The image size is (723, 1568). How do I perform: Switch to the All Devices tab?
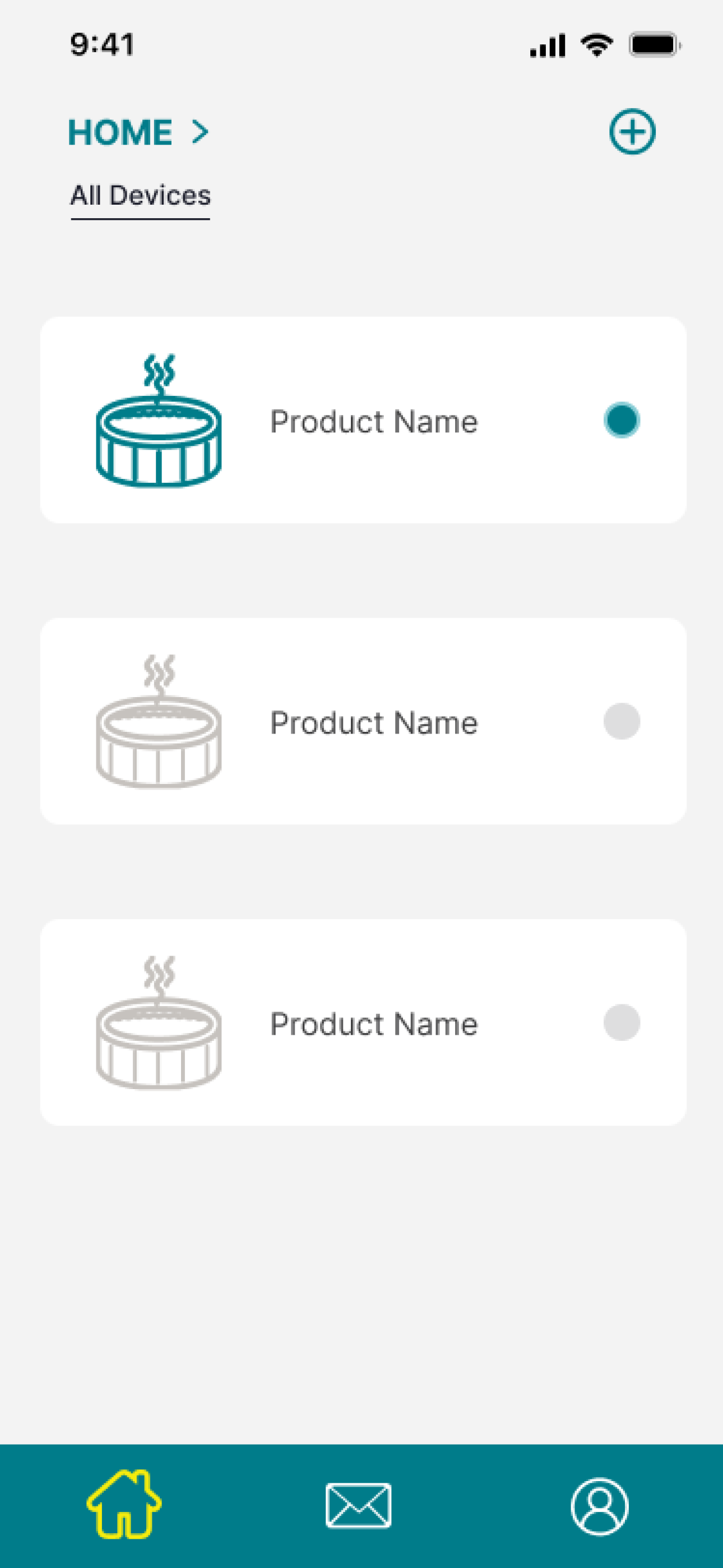pos(140,196)
